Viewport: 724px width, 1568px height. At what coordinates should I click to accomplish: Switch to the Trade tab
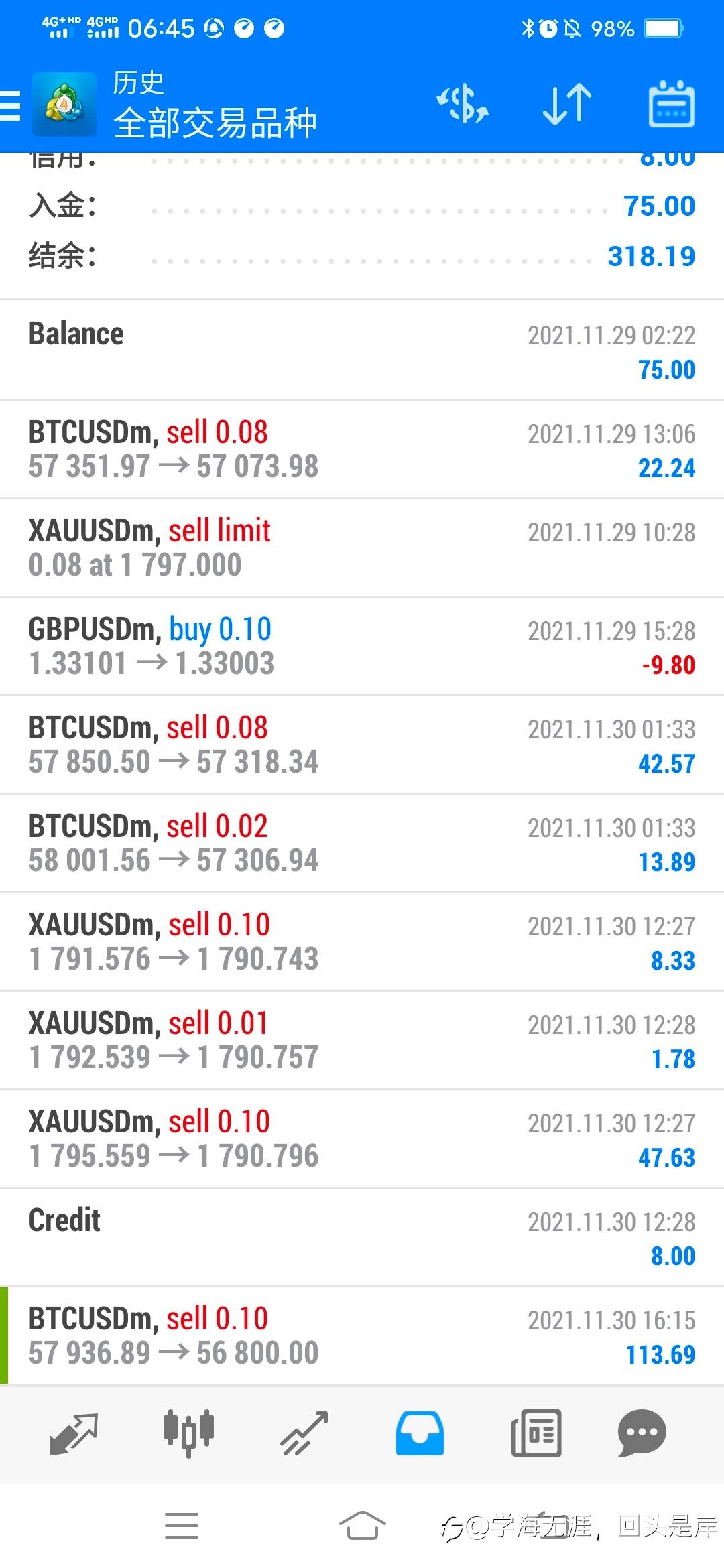(304, 1433)
